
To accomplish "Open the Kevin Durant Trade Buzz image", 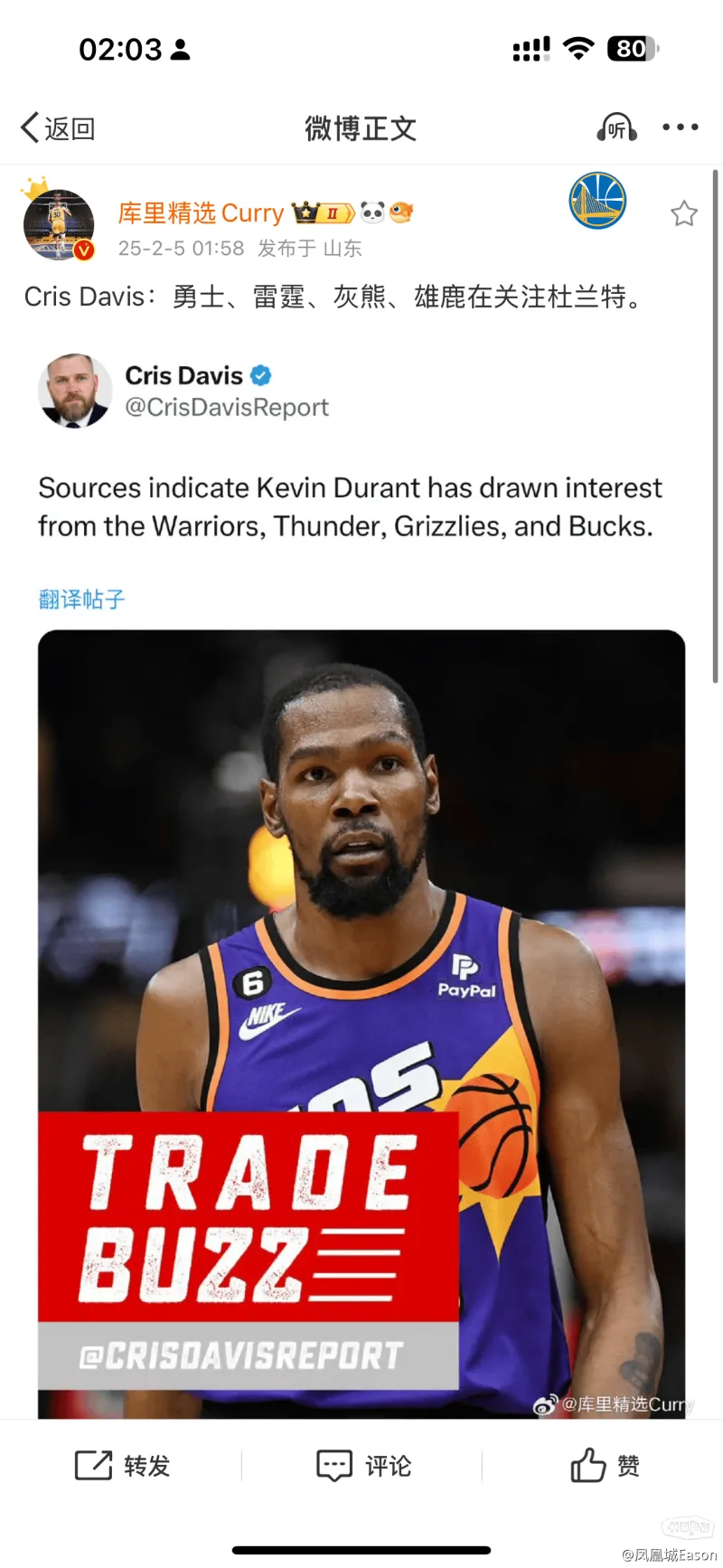I will coord(361,1022).
